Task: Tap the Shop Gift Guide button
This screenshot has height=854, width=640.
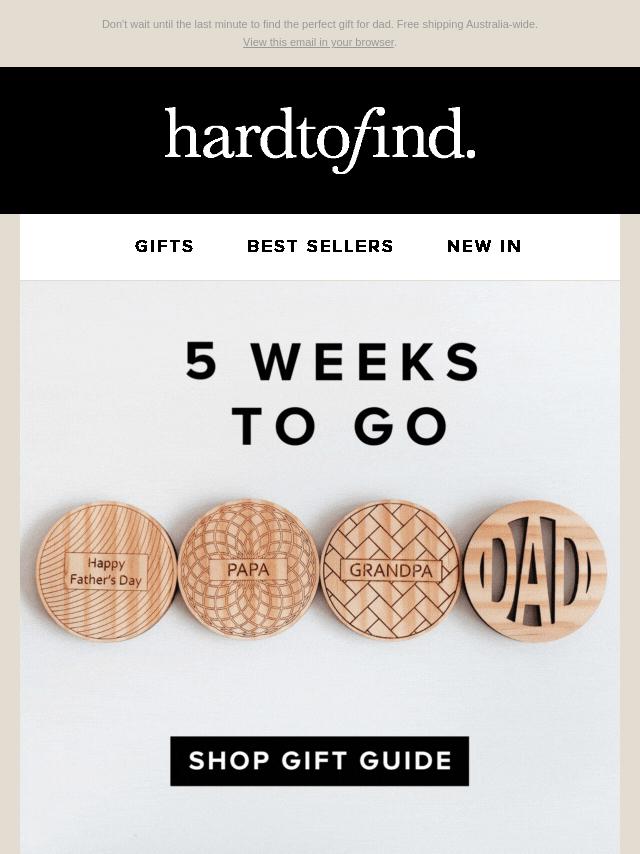Action: click(319, 761)
